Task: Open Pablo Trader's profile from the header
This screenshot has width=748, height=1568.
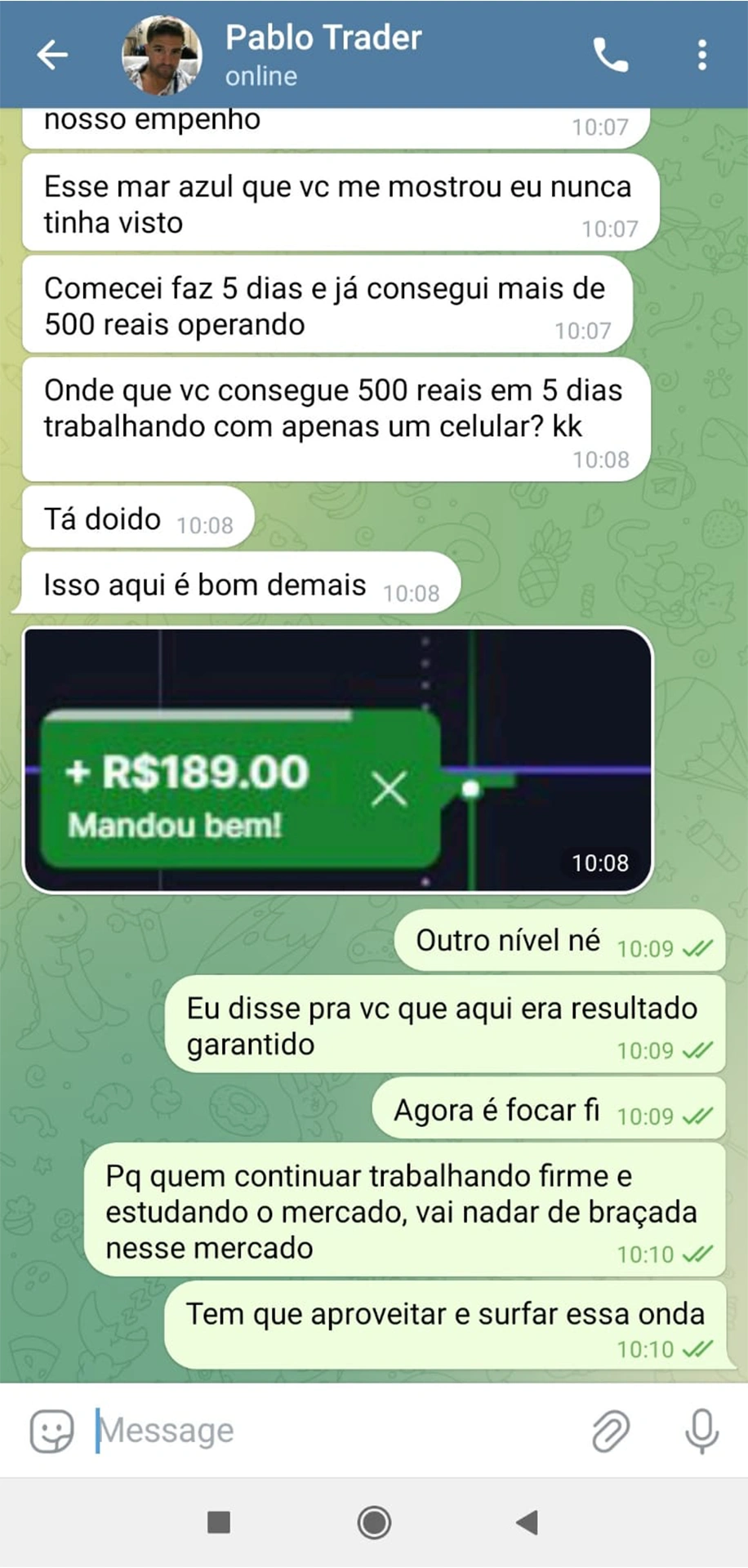Action: coord(323,54)
